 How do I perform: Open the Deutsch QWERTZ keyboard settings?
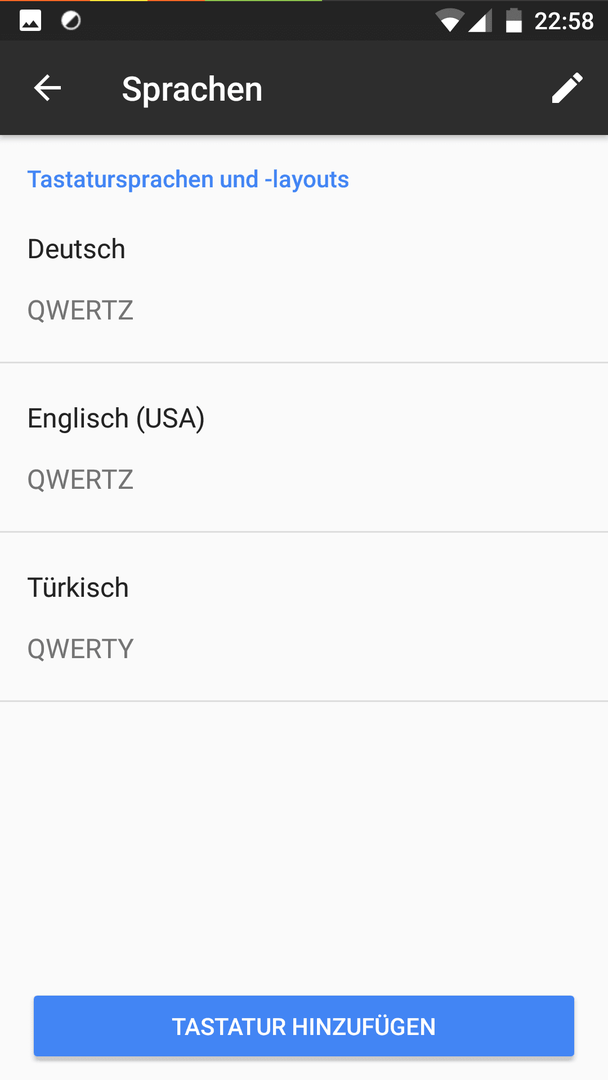pyautogui.click(x=304, y=278)
